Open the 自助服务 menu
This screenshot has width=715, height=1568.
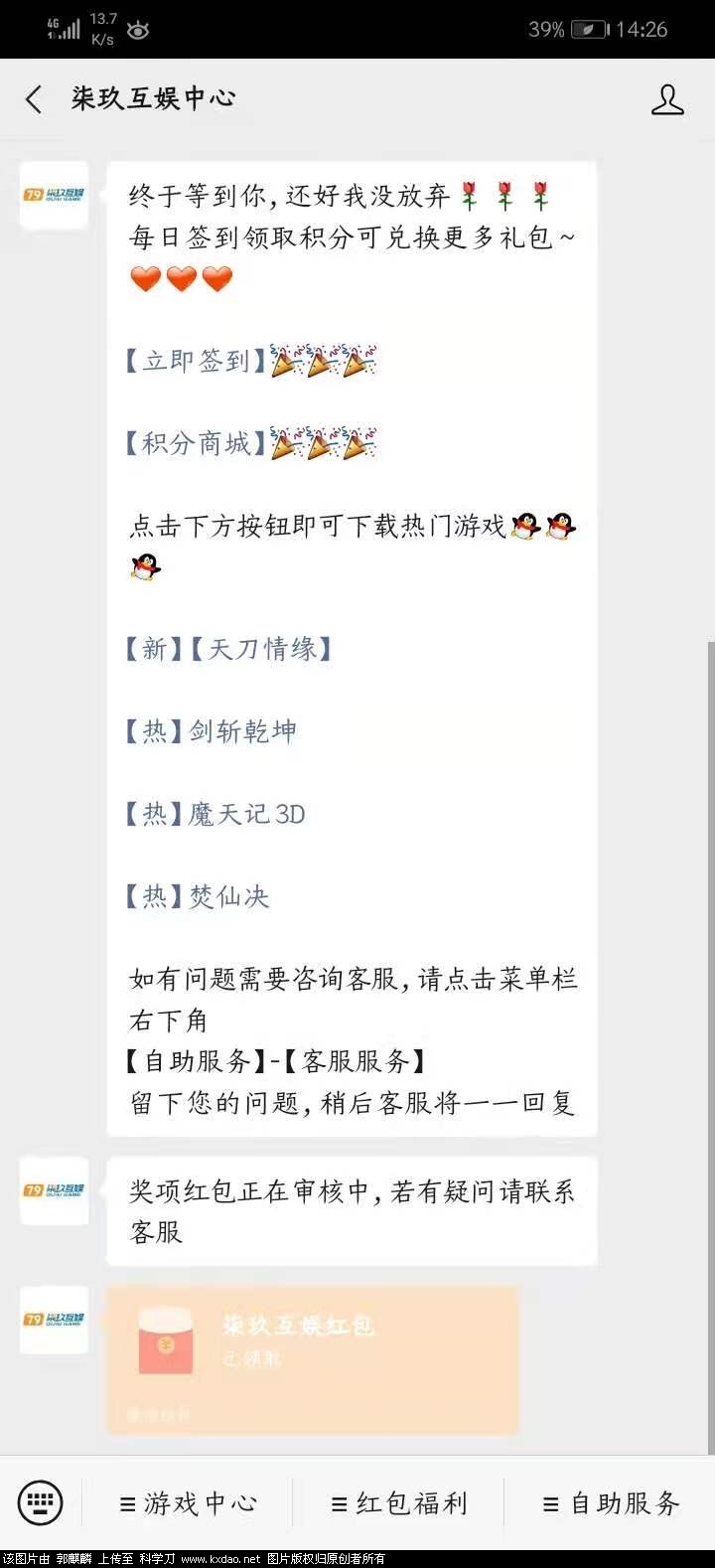(612, 1503)
